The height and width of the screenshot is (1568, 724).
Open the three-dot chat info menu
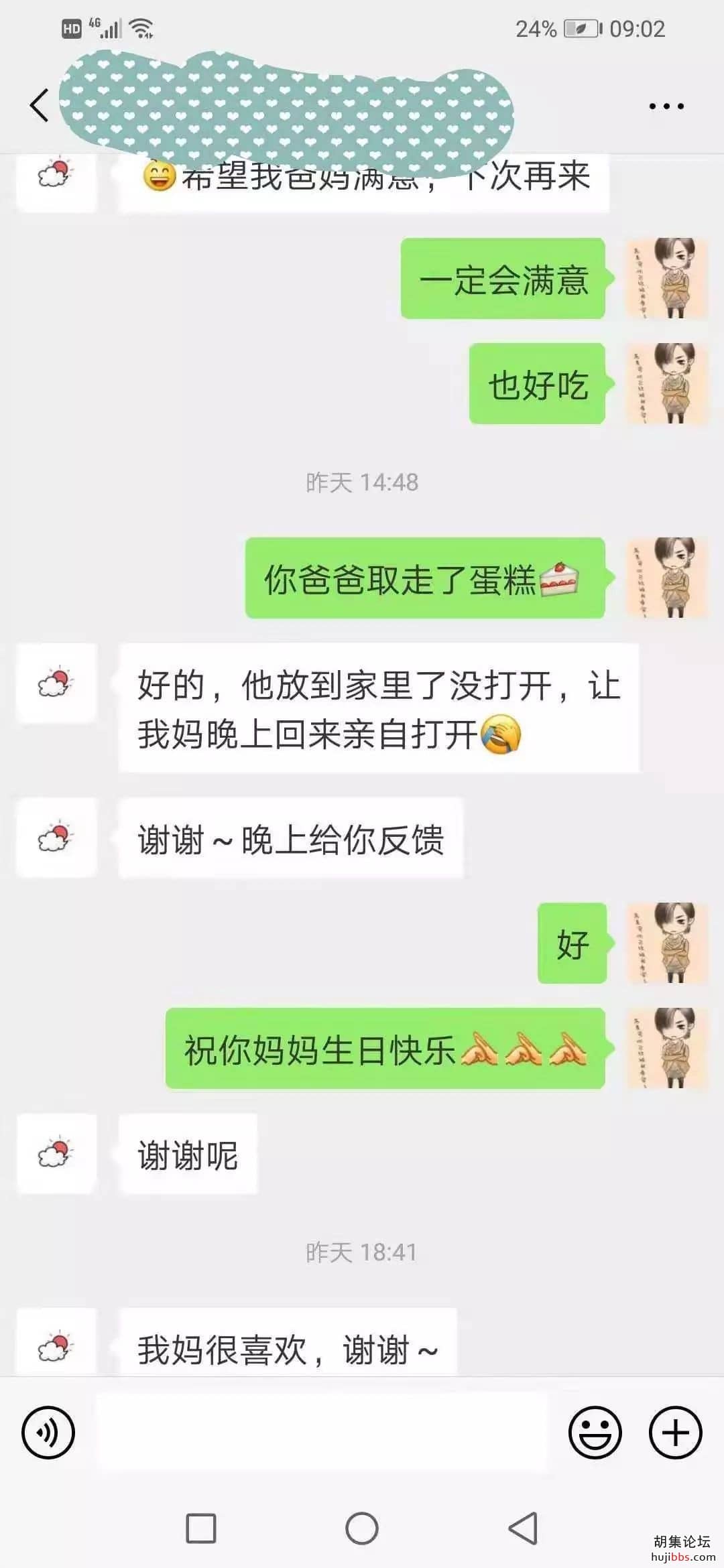(666, 106)
